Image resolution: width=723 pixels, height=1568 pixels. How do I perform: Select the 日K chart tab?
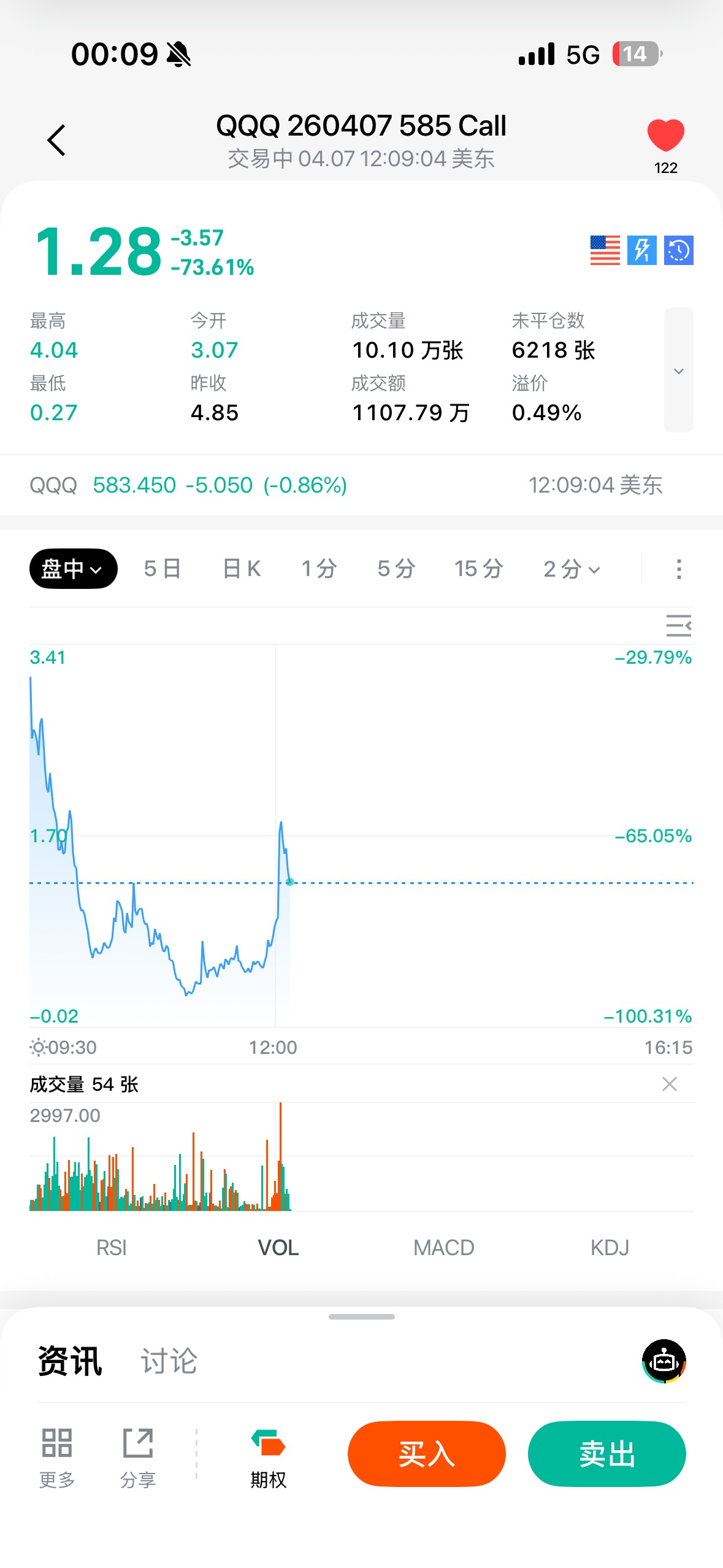click(242, 569)
